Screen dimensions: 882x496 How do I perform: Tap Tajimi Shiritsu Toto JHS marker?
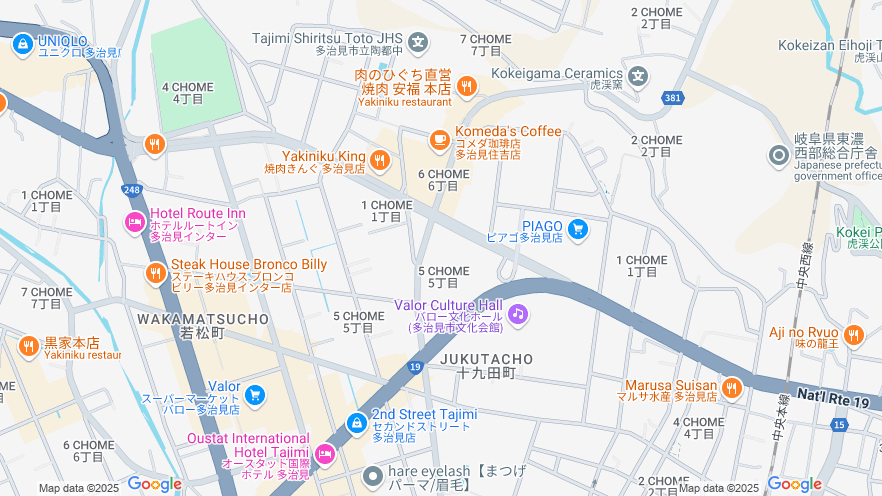coord(418,43)
